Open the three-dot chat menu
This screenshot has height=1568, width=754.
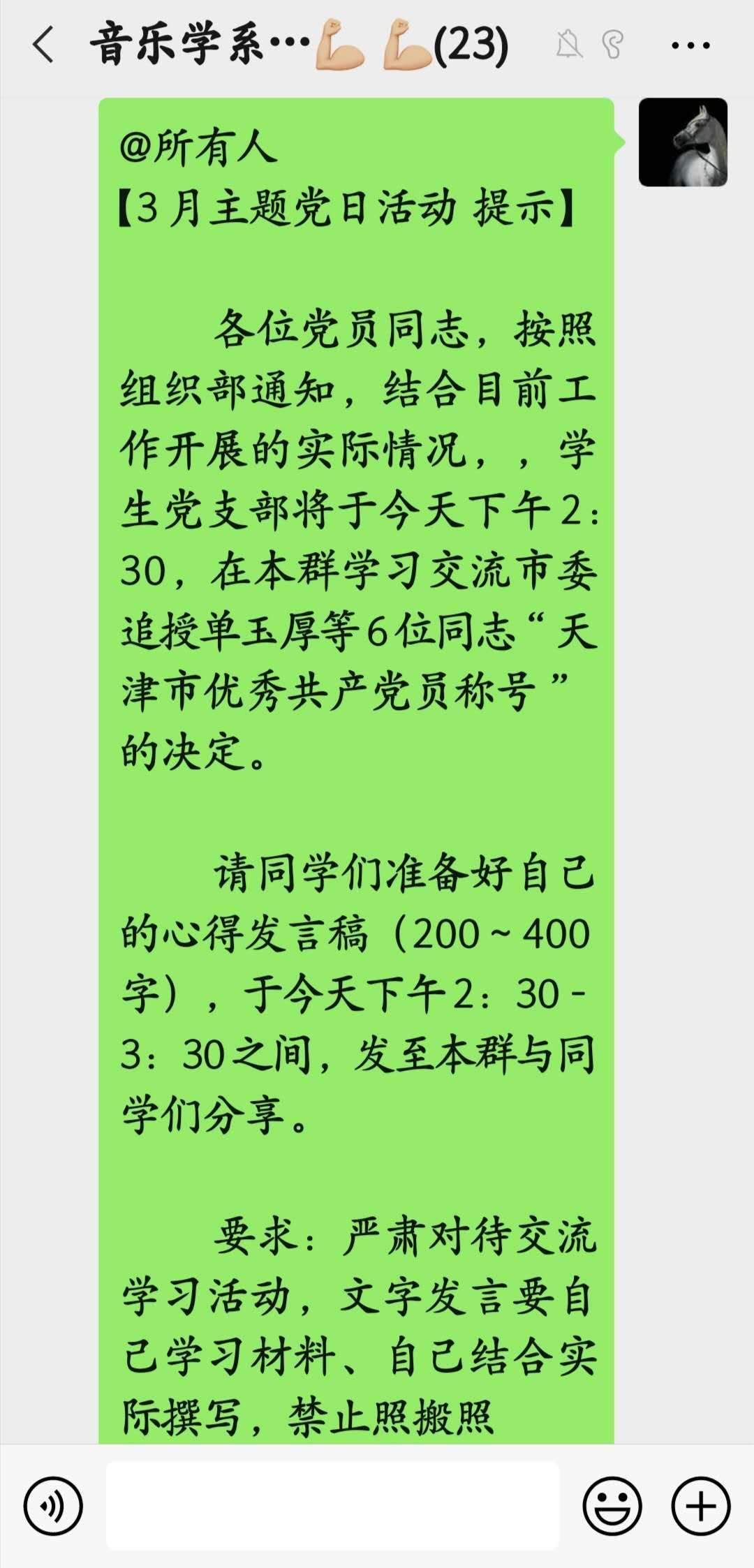click(x=690, y=46)
